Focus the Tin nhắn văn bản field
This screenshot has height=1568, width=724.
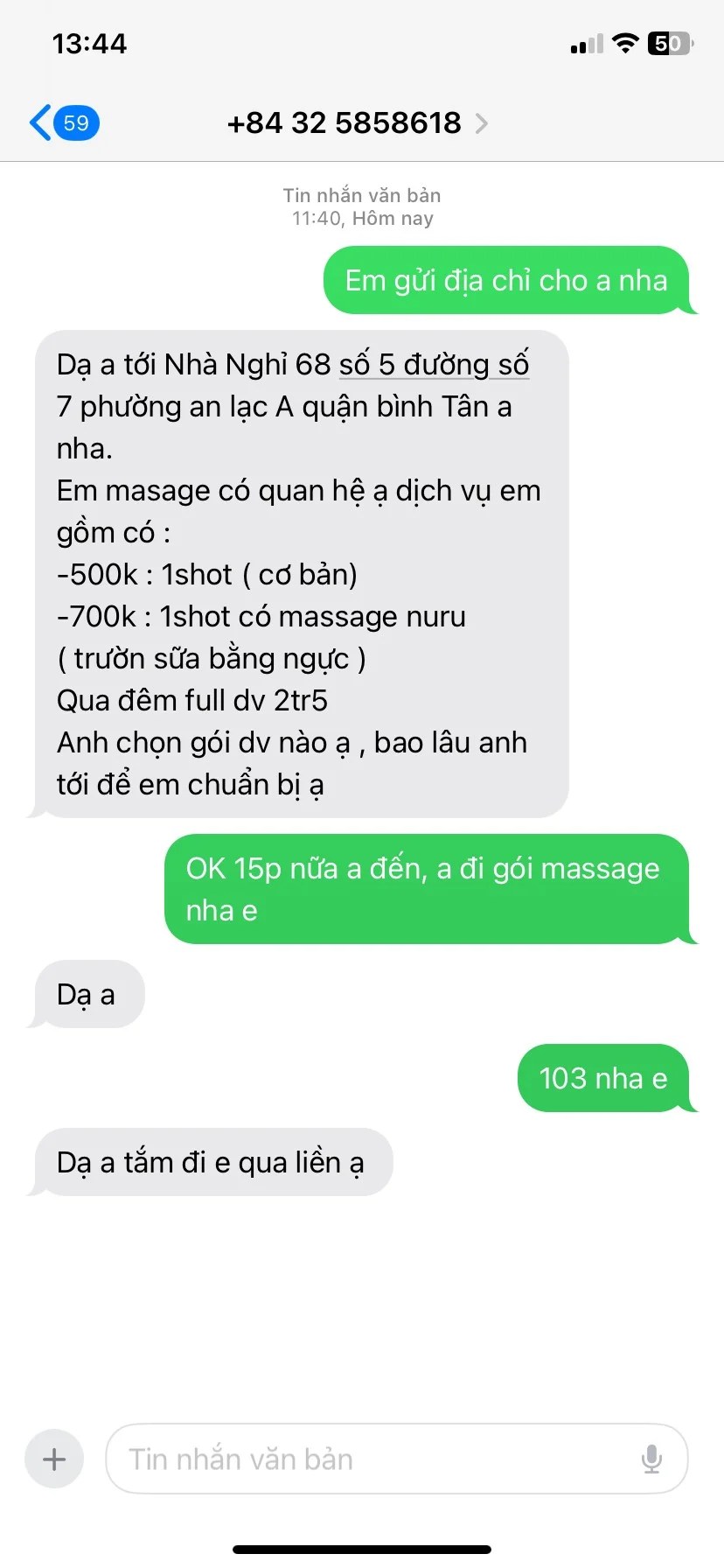(376, 1459)
